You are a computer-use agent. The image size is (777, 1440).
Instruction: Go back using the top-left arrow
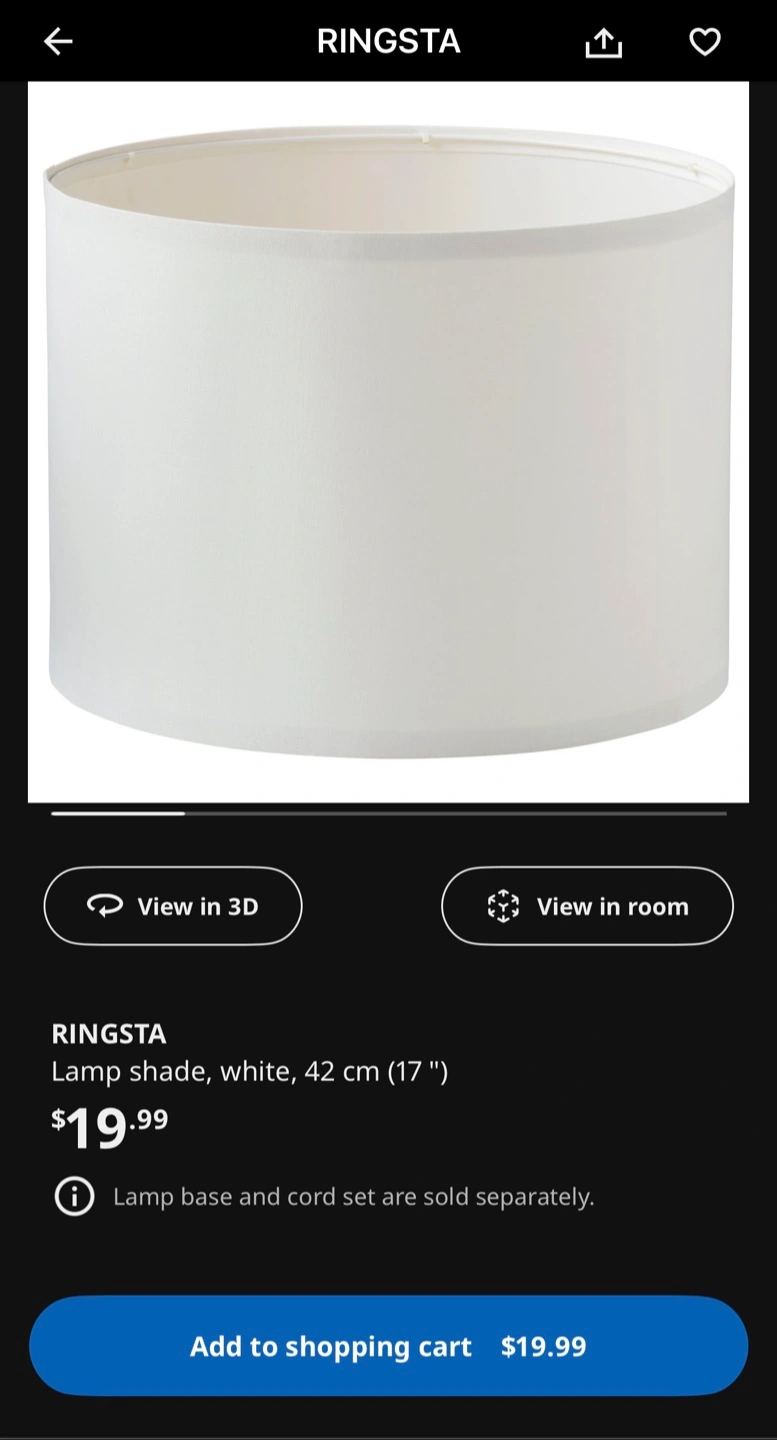point(58,41)
